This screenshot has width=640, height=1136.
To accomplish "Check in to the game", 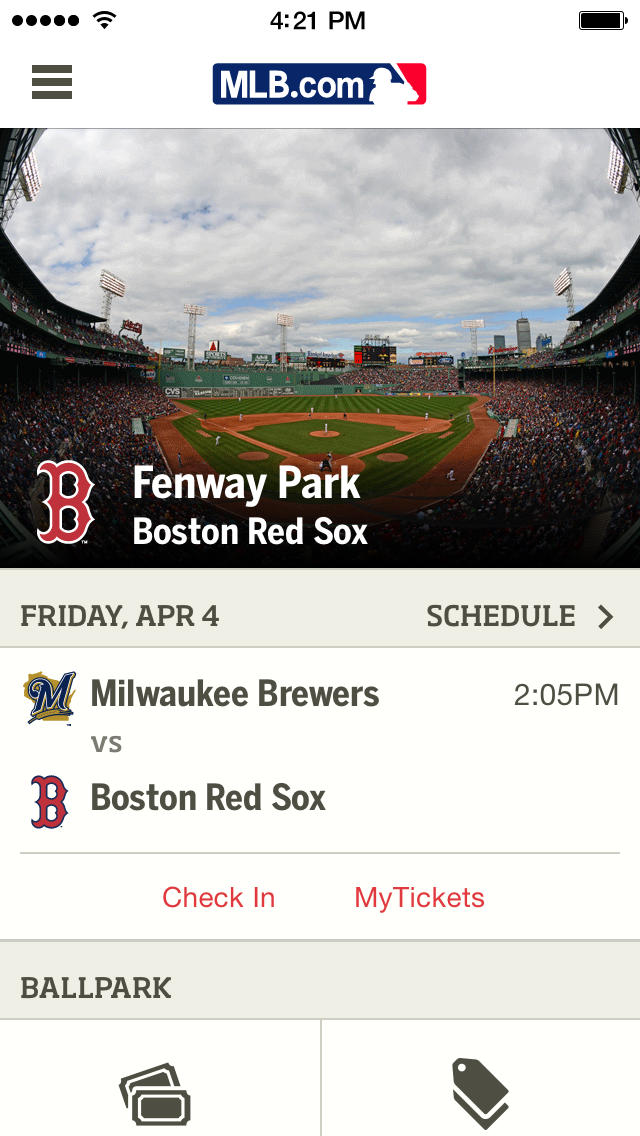I will point(218,898).
